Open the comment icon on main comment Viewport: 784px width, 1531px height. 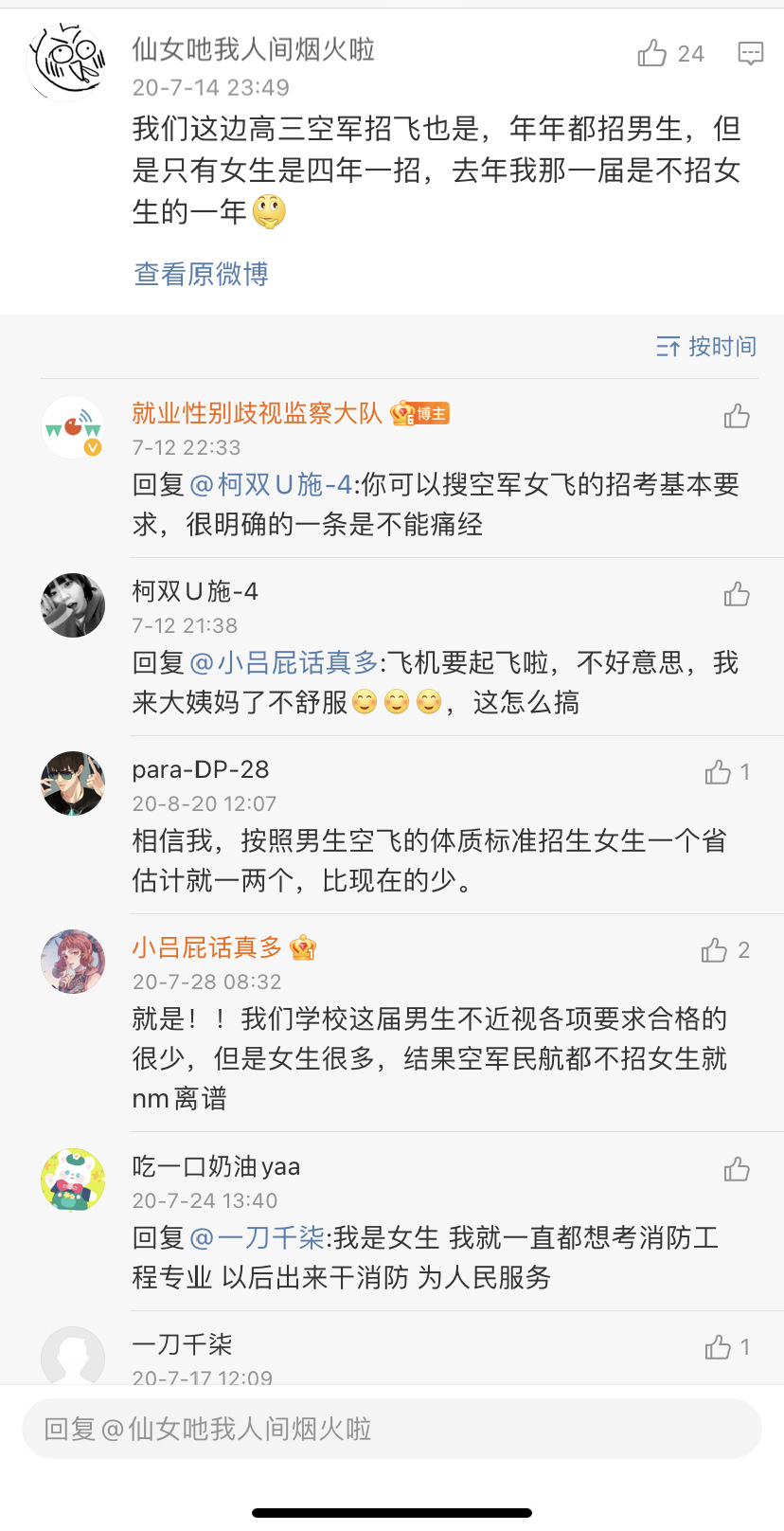[751, 53]
